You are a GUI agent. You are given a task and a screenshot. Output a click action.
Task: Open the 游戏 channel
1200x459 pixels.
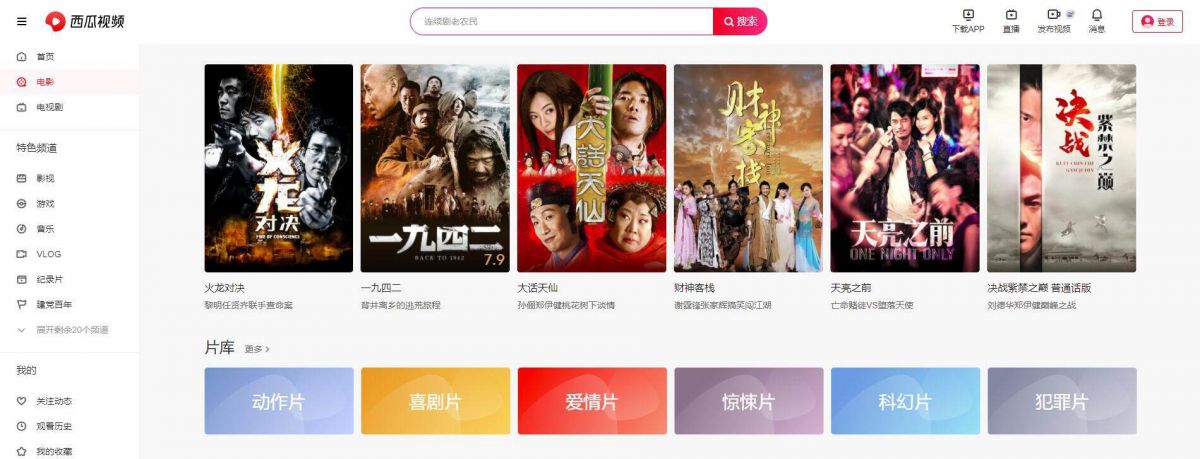click(x=45, y=203)
